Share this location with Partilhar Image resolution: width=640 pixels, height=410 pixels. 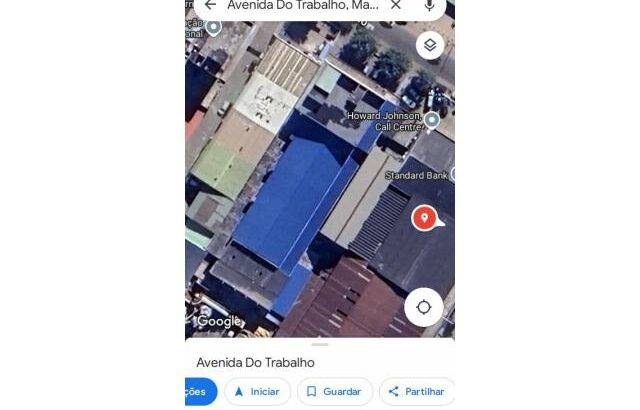point(416,391)
